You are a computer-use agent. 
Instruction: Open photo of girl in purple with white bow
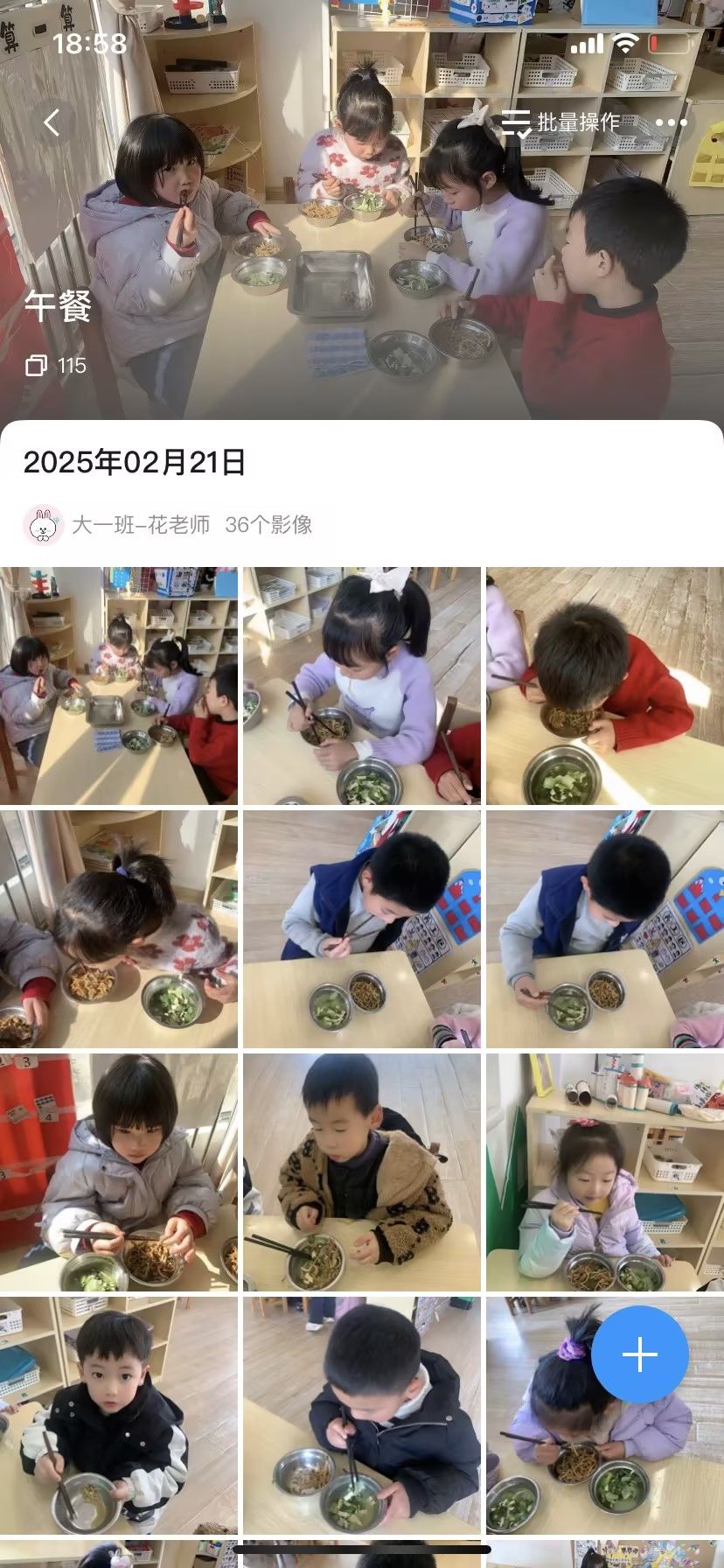[361, 685]
